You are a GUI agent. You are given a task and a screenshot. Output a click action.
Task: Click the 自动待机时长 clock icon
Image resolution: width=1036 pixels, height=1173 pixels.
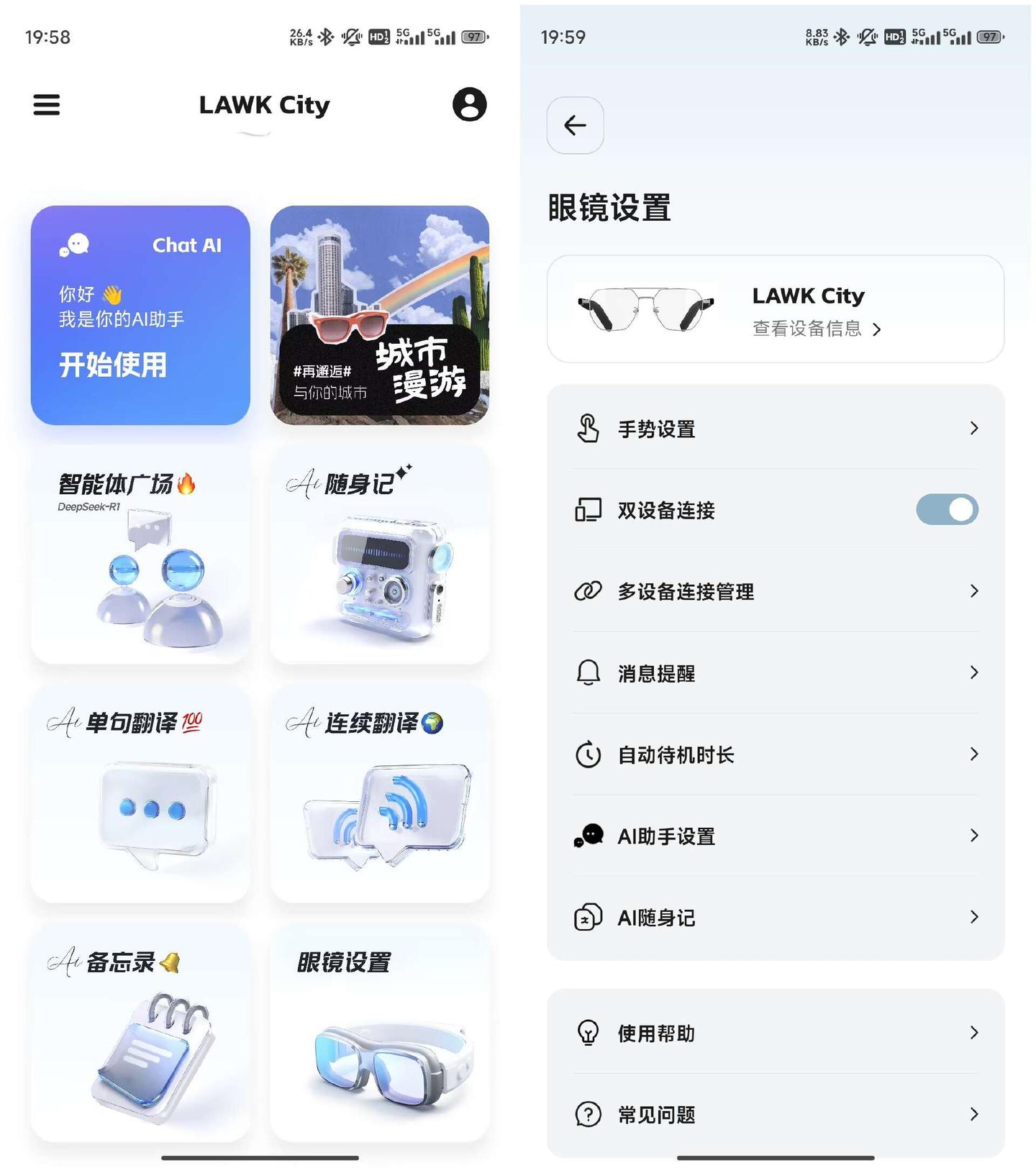(x=589, y=754)
